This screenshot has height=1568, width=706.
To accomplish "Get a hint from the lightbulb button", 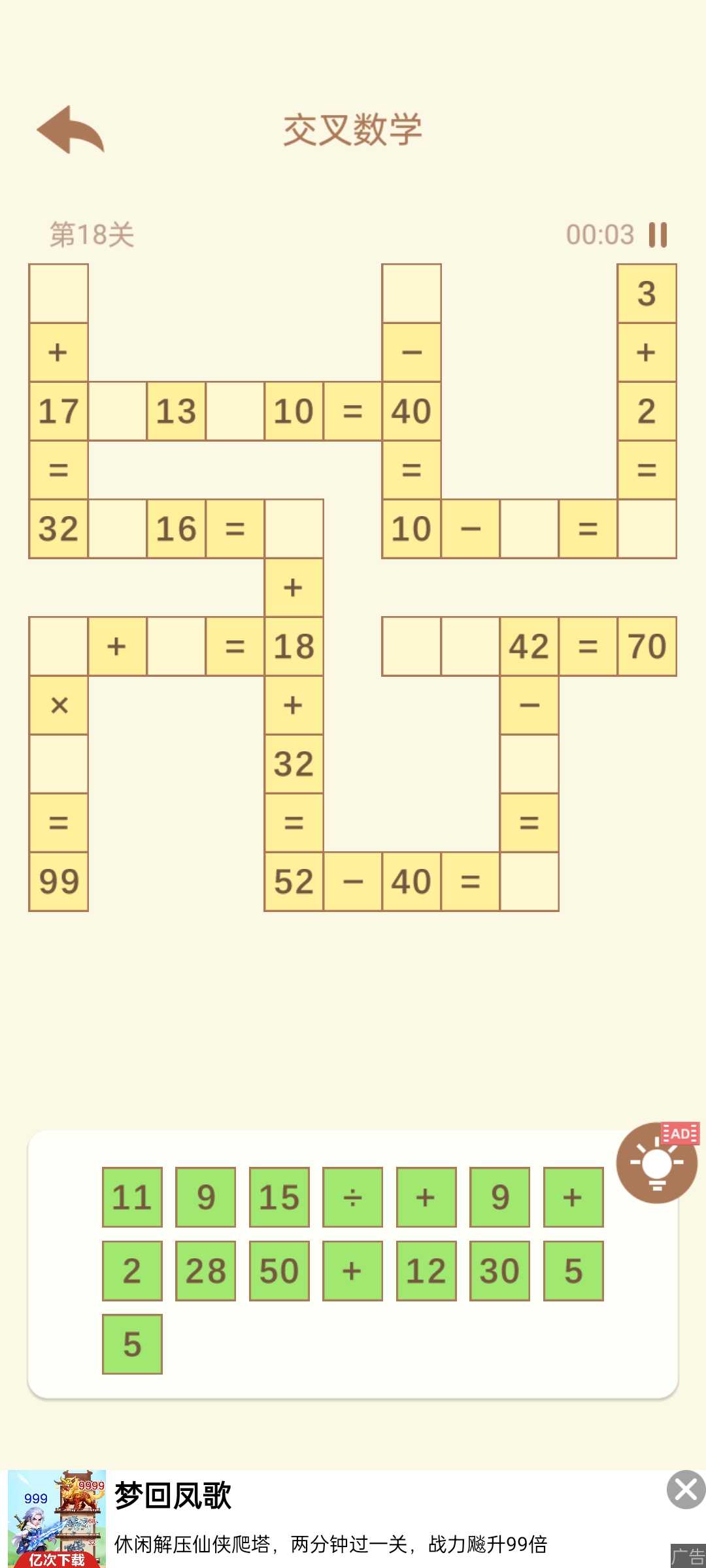I will coord(656,1164).
